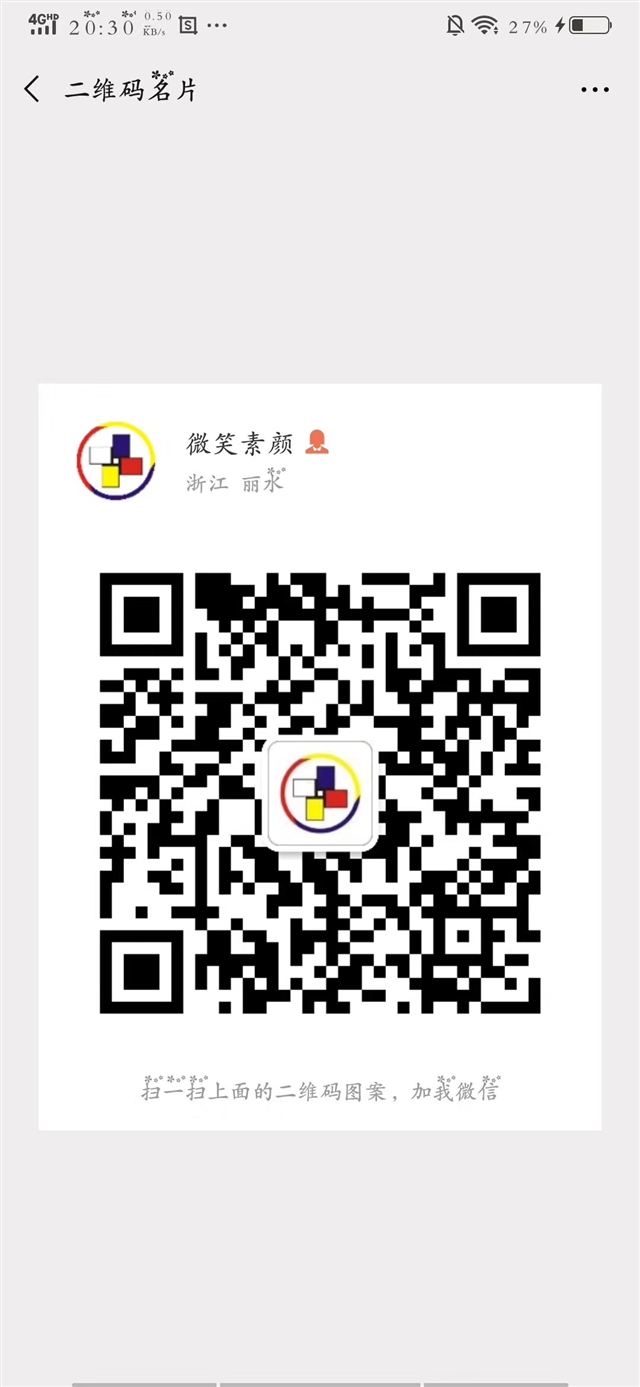Go back from the 二维码名片 page
Image resolution: width=640 pixels, height=1387 pixels.
click(x=32, y=89)
